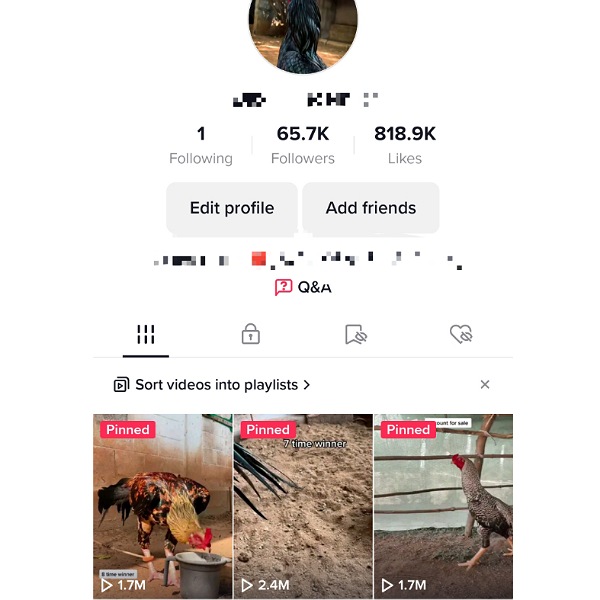
Task: Open the pinned speckled rooster video
Action: click(443, 505)
